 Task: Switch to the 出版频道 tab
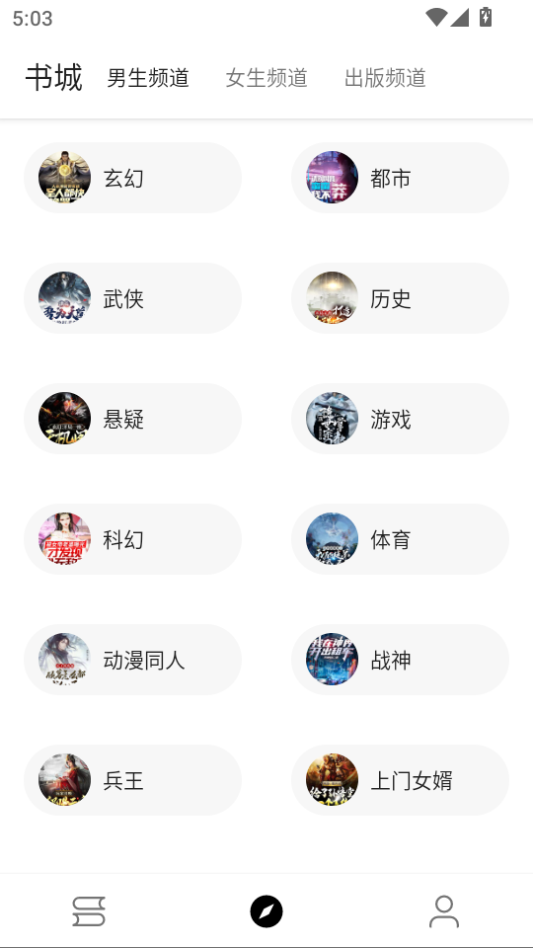pos(386,78)
